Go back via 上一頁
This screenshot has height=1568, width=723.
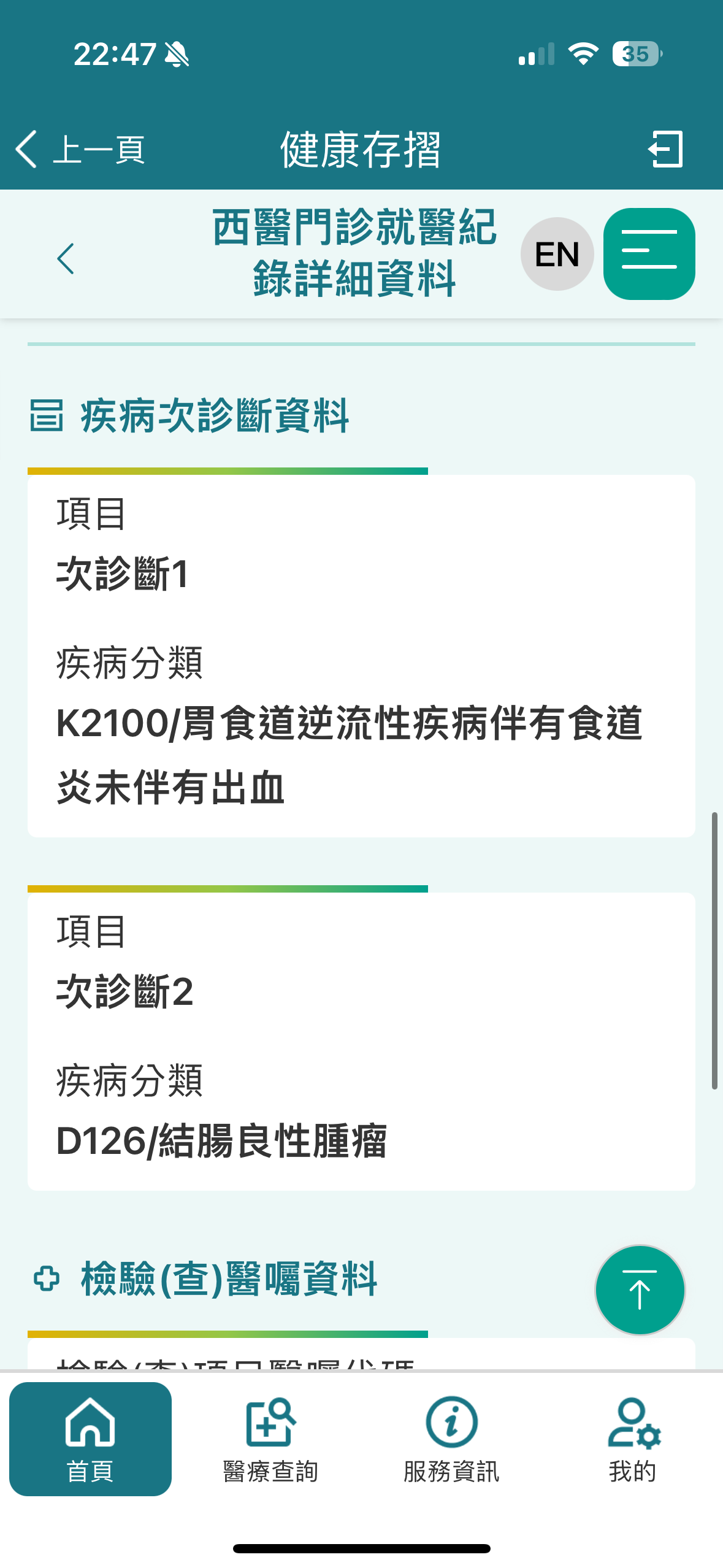[x=80, y=149]
